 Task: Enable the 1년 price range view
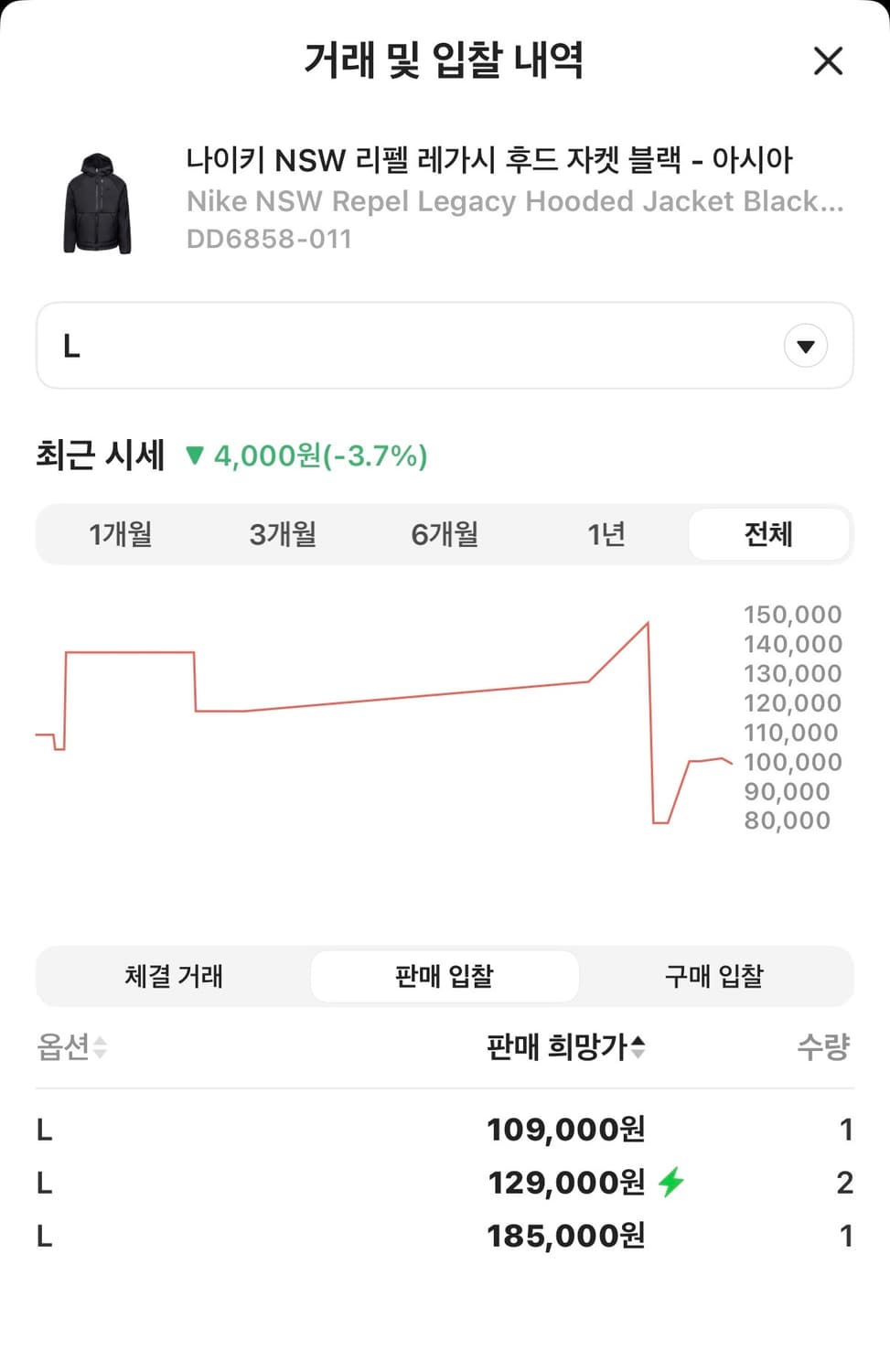coord(606,534)
